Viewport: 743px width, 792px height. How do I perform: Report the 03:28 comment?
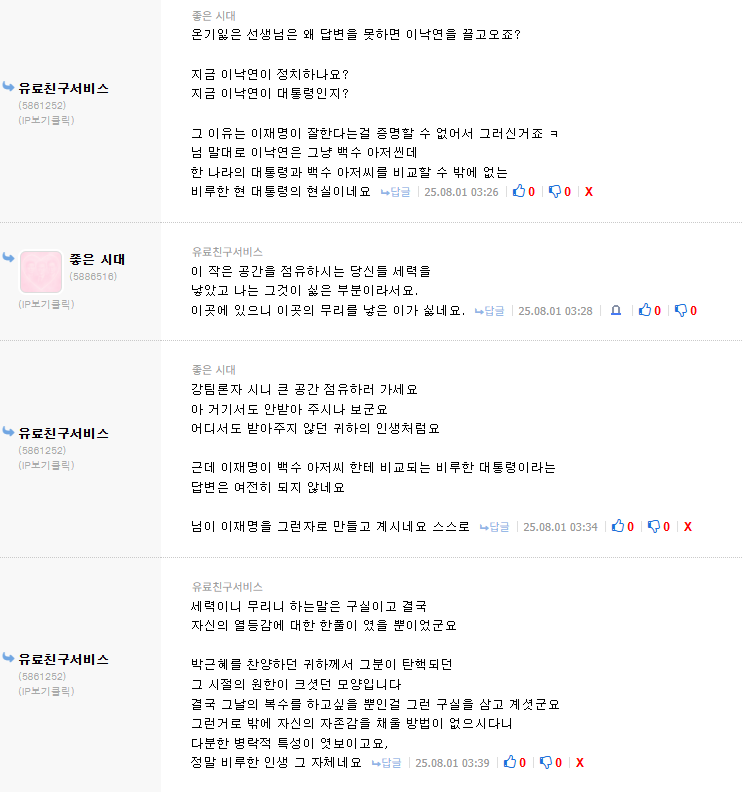point(615,311)
